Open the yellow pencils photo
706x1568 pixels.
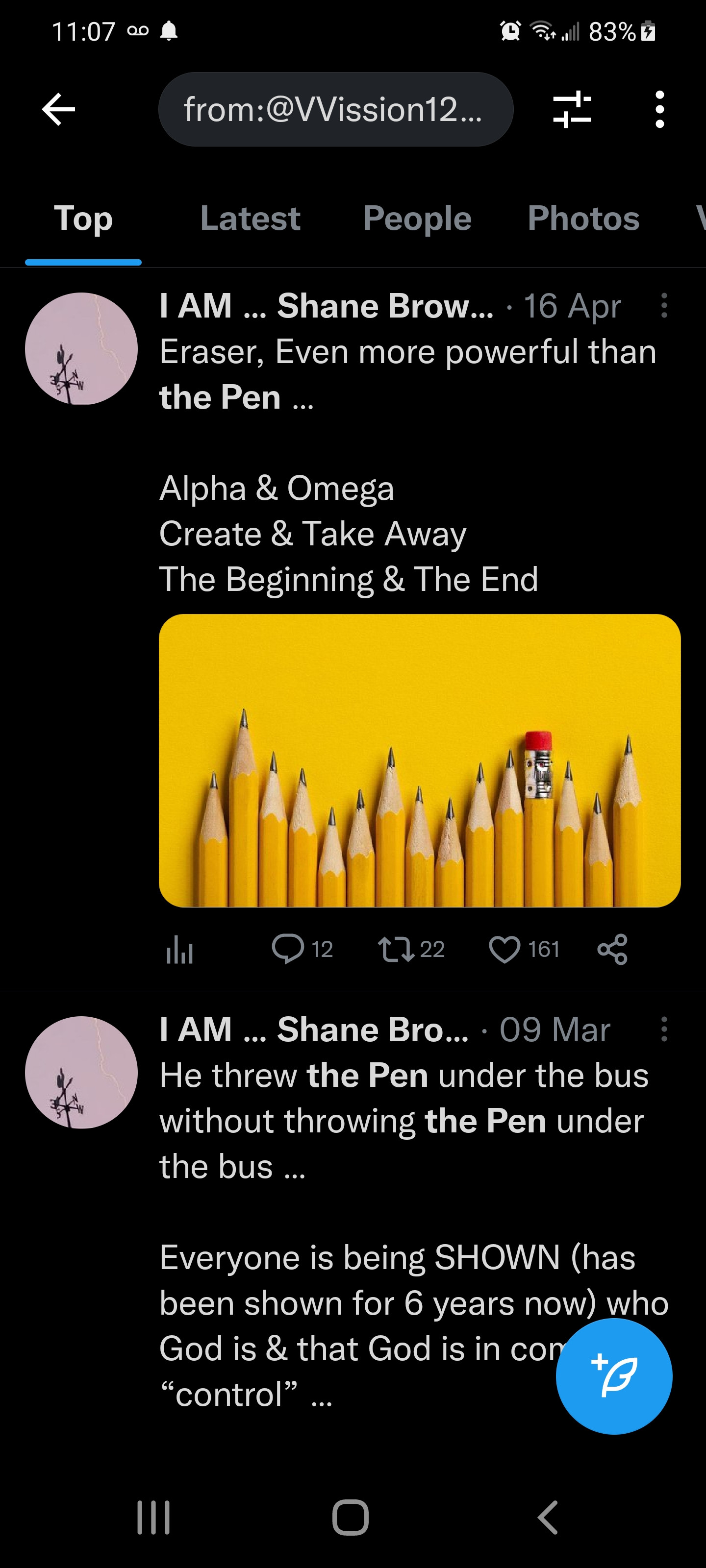tap(419, 760)
